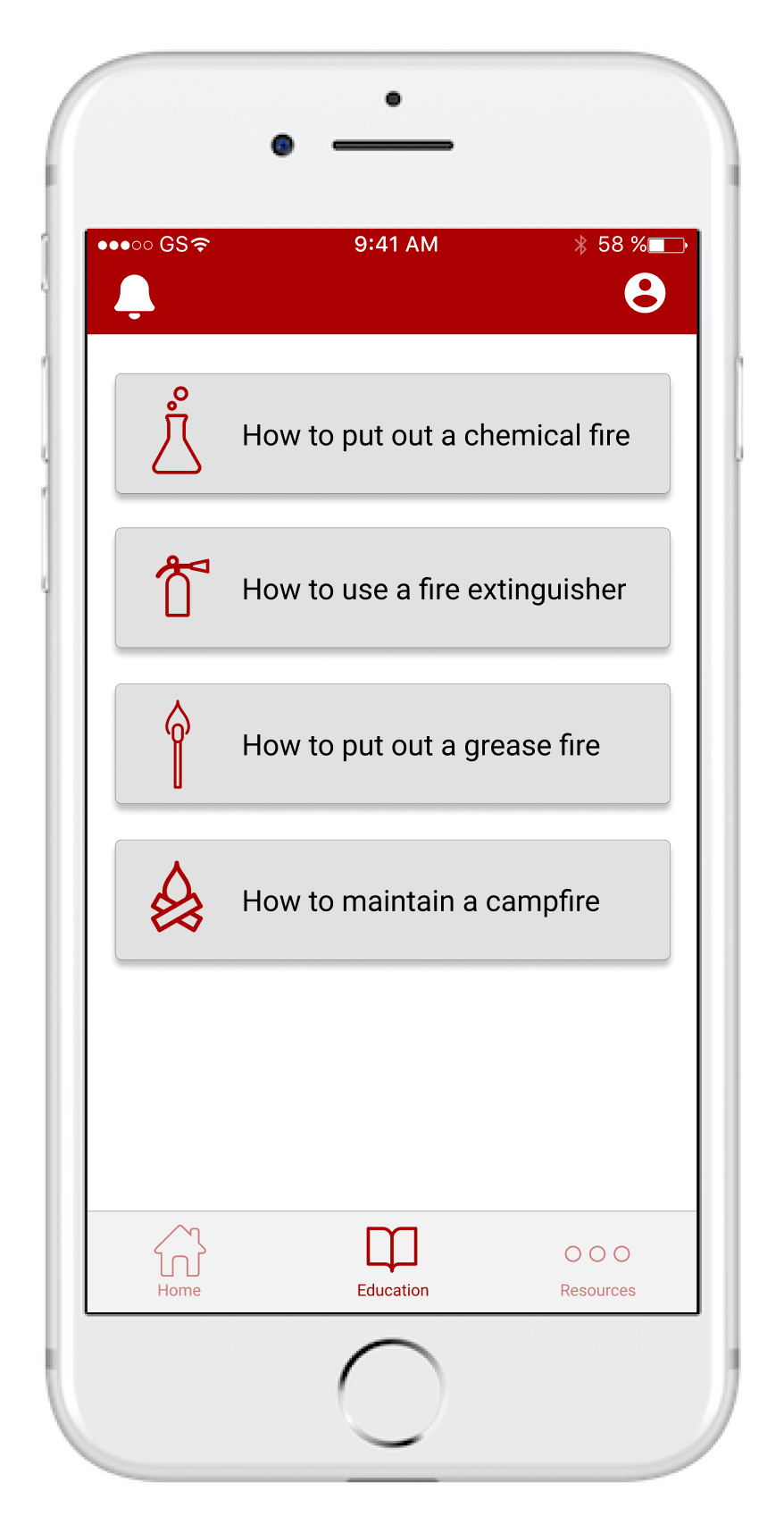784x1533 pixels.
Task: View How to put out a grease fire
Action: pyautogui.click(x=392, y=744)
